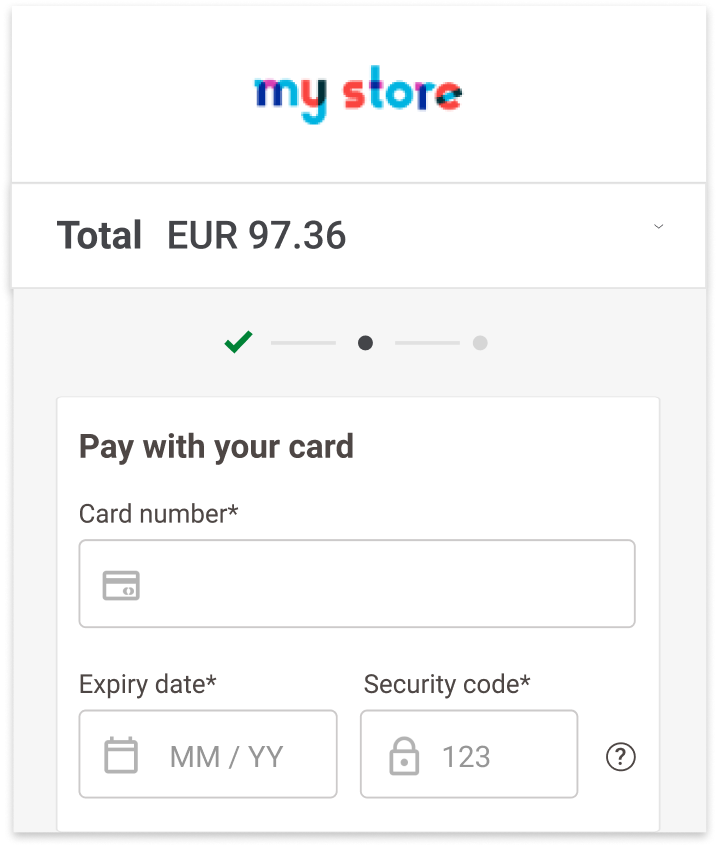Enter the Expiry date MM / YY field
The width and height of the screenshot is (717, 847).
pos(226,755)
